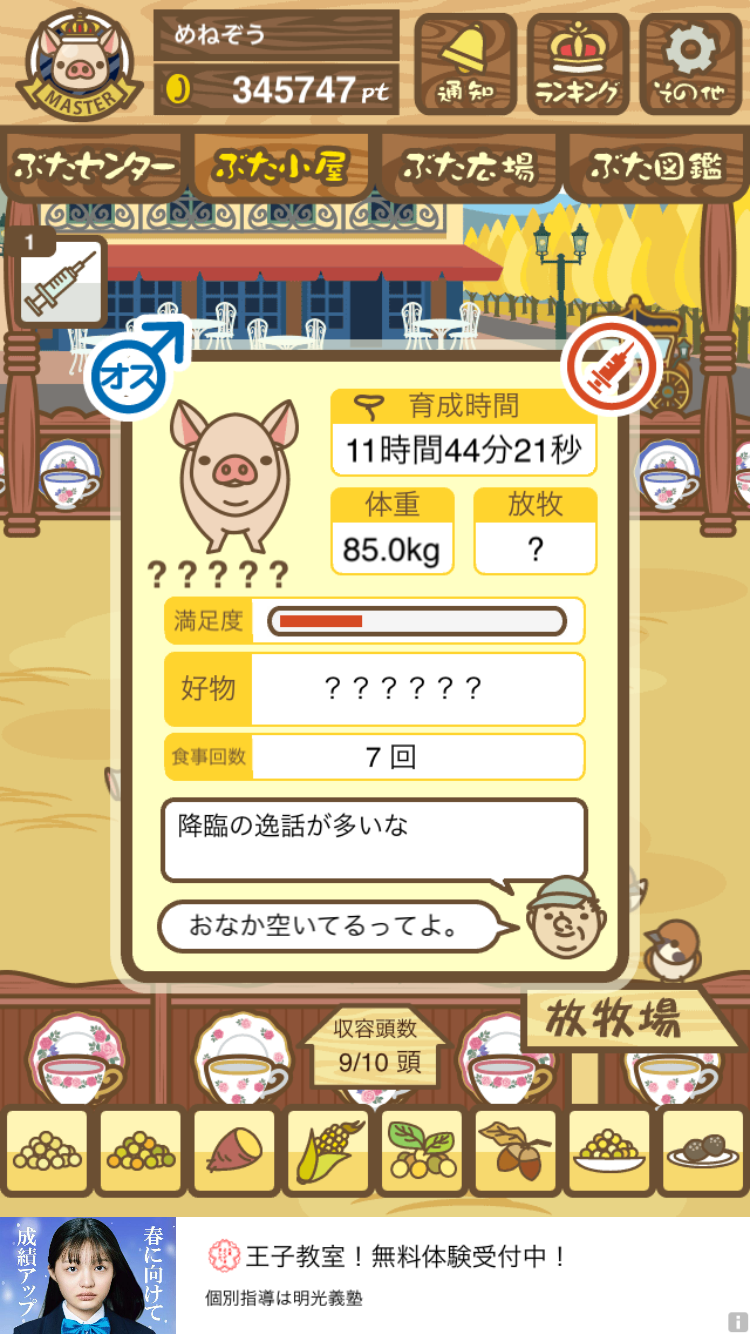Image resolution: width=750 pixels, height=1334 pixels.
Task: Pick the green leaf and beans feed
Action: (x=422, y=1152)
